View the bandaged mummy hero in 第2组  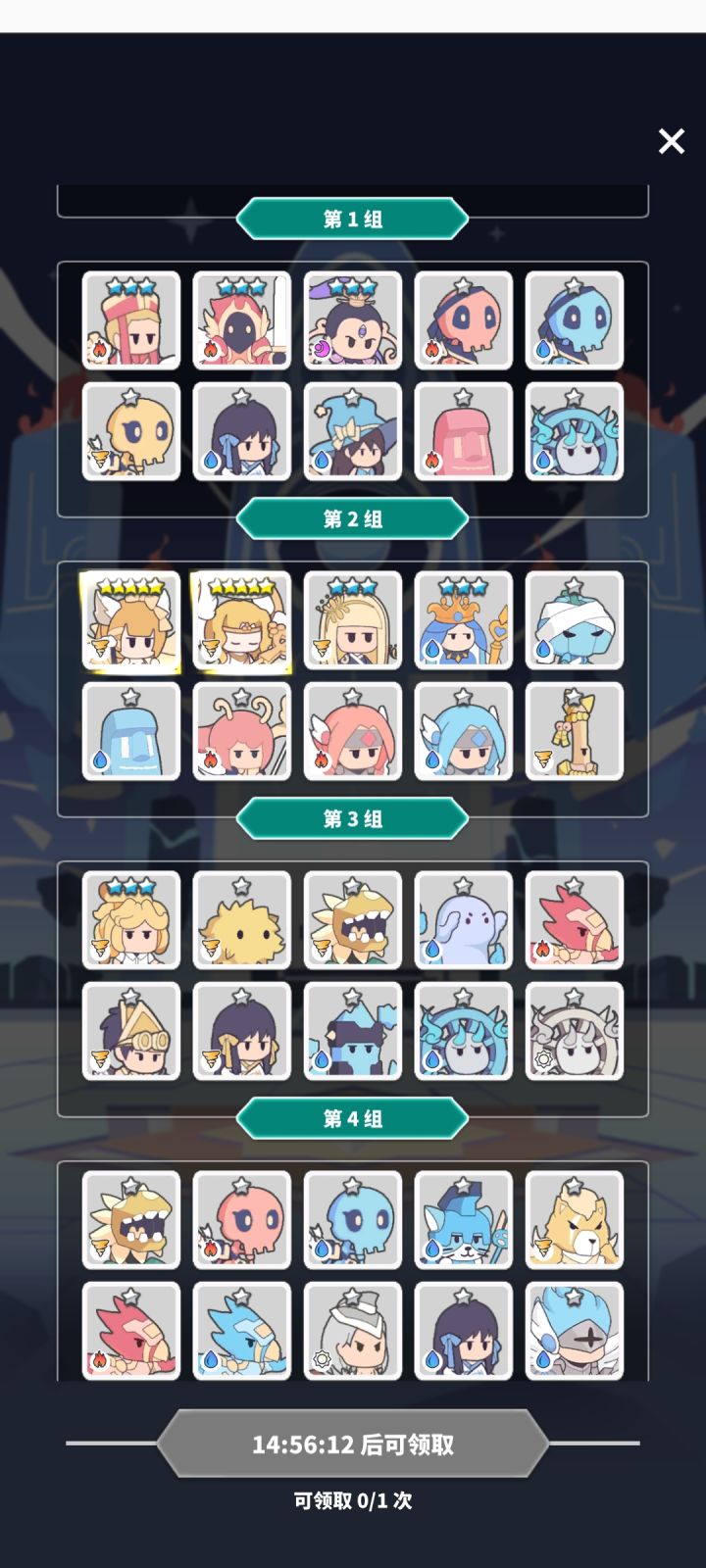click(x=575, y=620)
